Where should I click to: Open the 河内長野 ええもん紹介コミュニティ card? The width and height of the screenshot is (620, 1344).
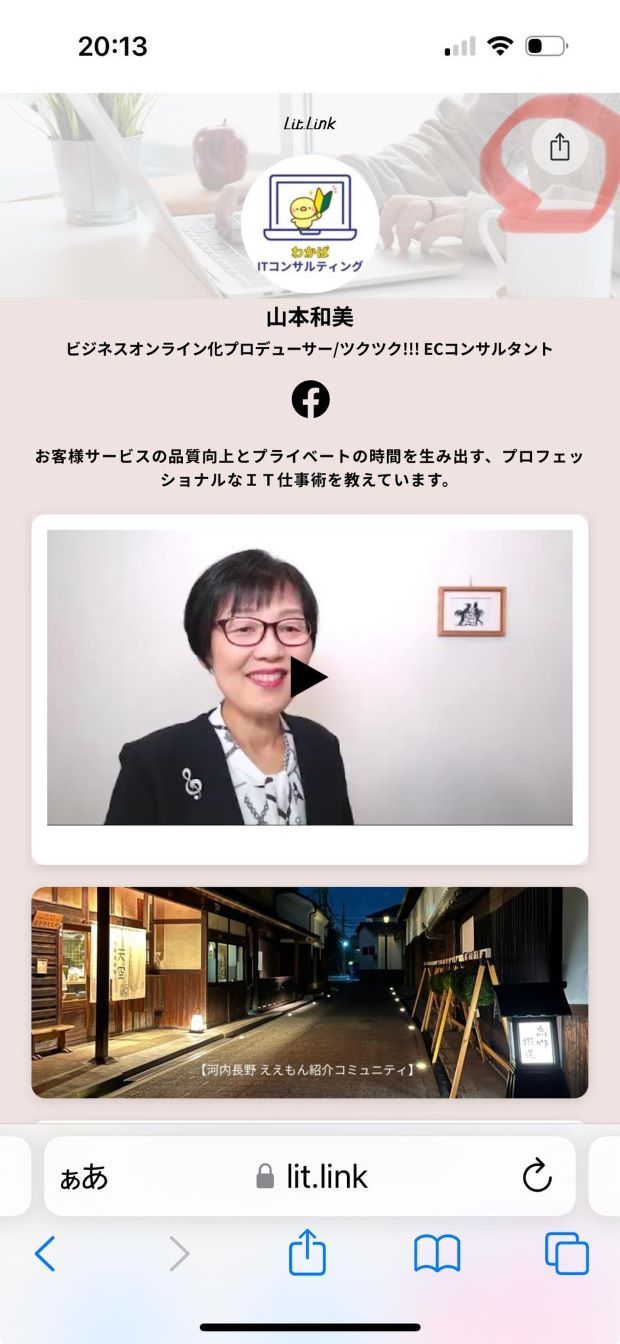click(x=309, y=992)
